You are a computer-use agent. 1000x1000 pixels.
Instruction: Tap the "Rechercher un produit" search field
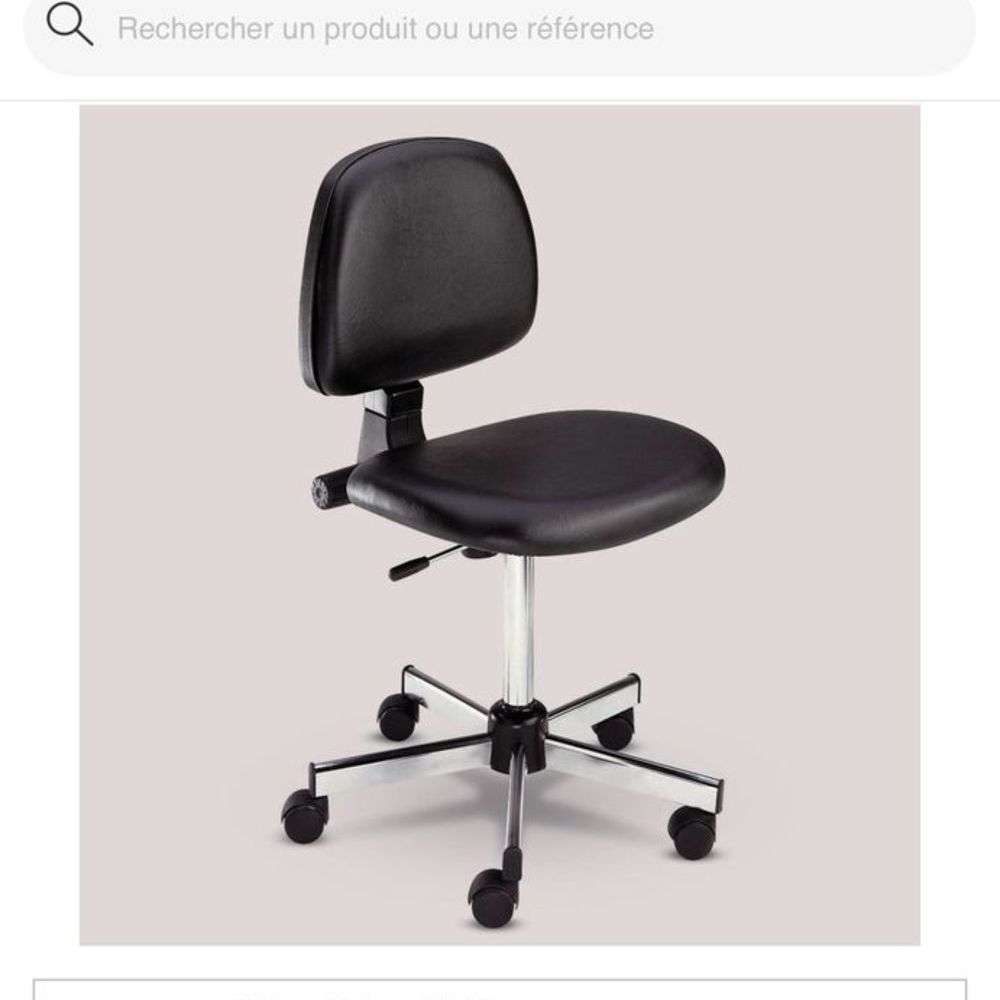(x=500, y=28)
